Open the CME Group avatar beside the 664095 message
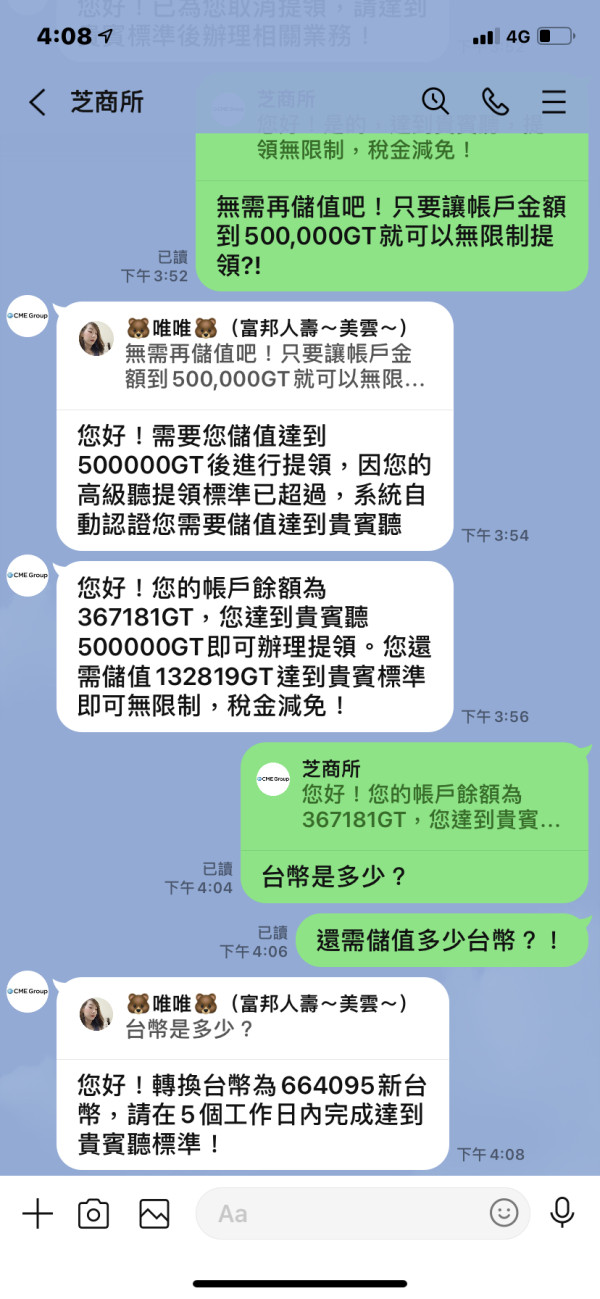Screen dimensions: 600x1299 click(x=27, y=991)
